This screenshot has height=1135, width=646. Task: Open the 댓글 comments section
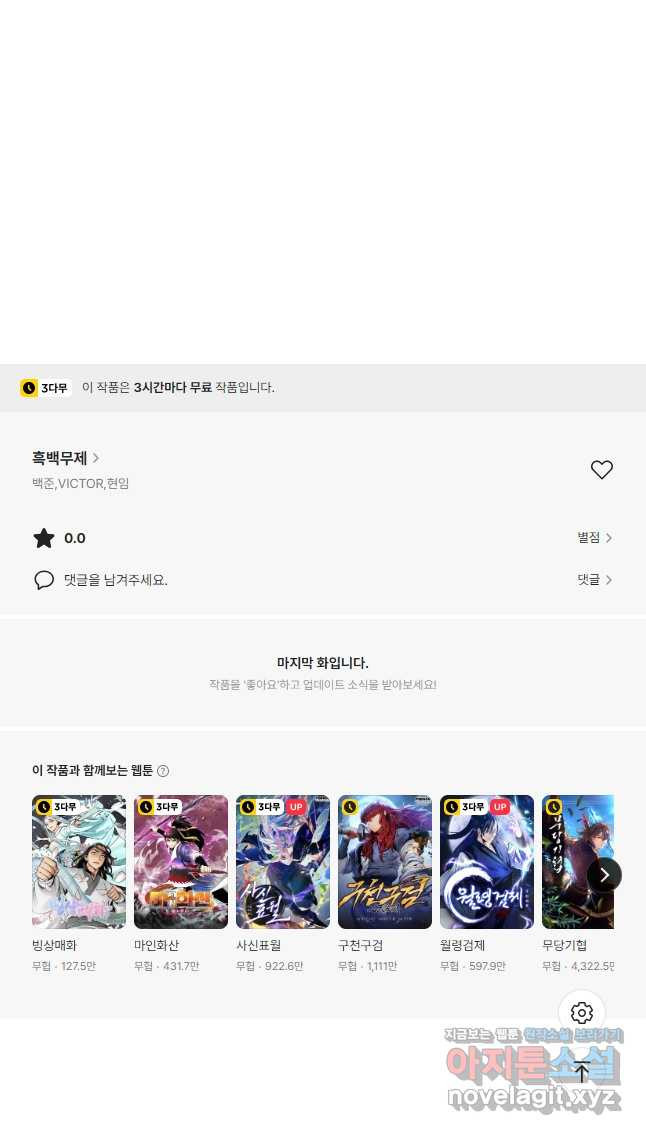[594, 580]
